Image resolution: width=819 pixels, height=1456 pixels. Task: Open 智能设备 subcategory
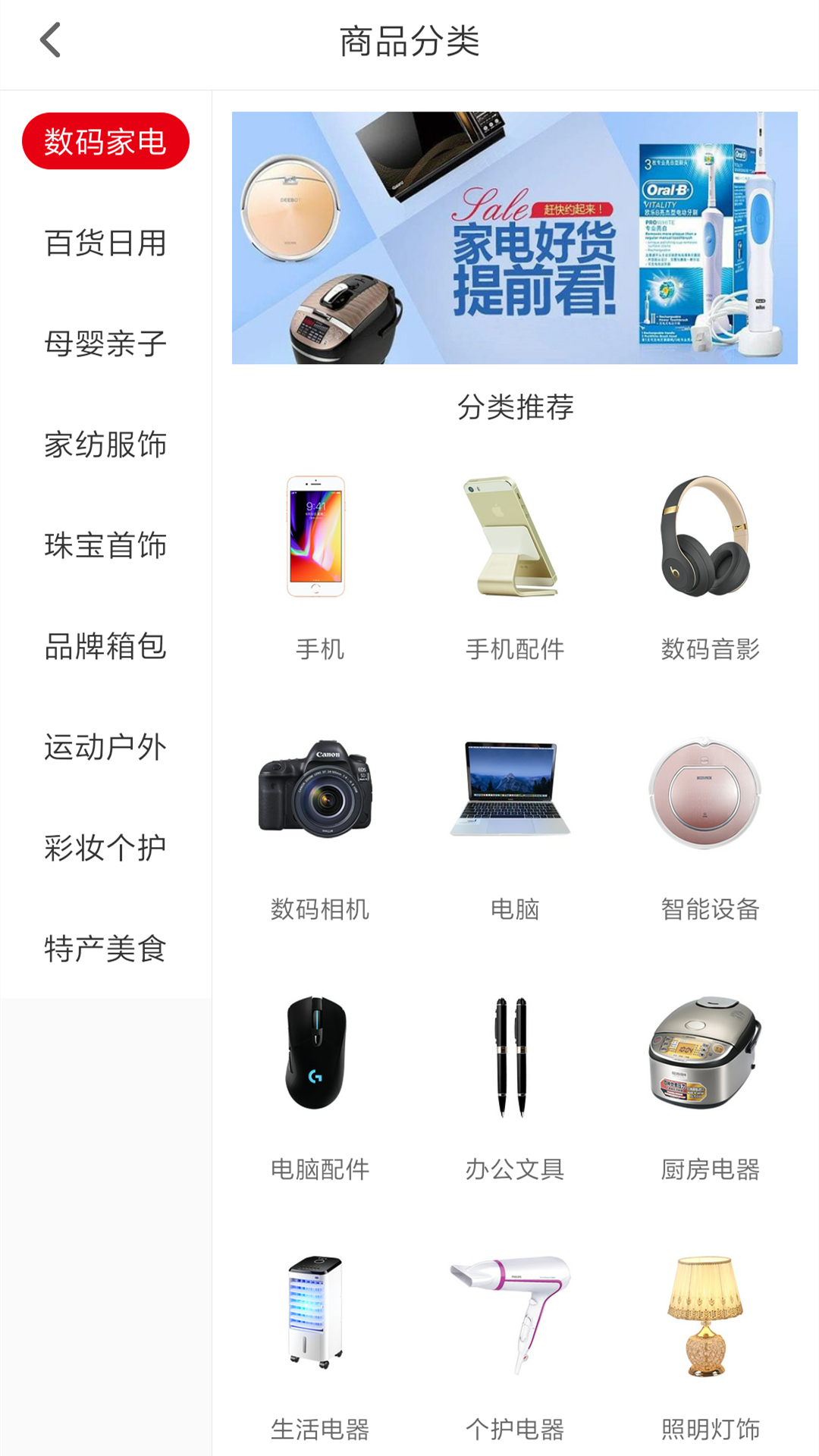click(x=710, y=825)
